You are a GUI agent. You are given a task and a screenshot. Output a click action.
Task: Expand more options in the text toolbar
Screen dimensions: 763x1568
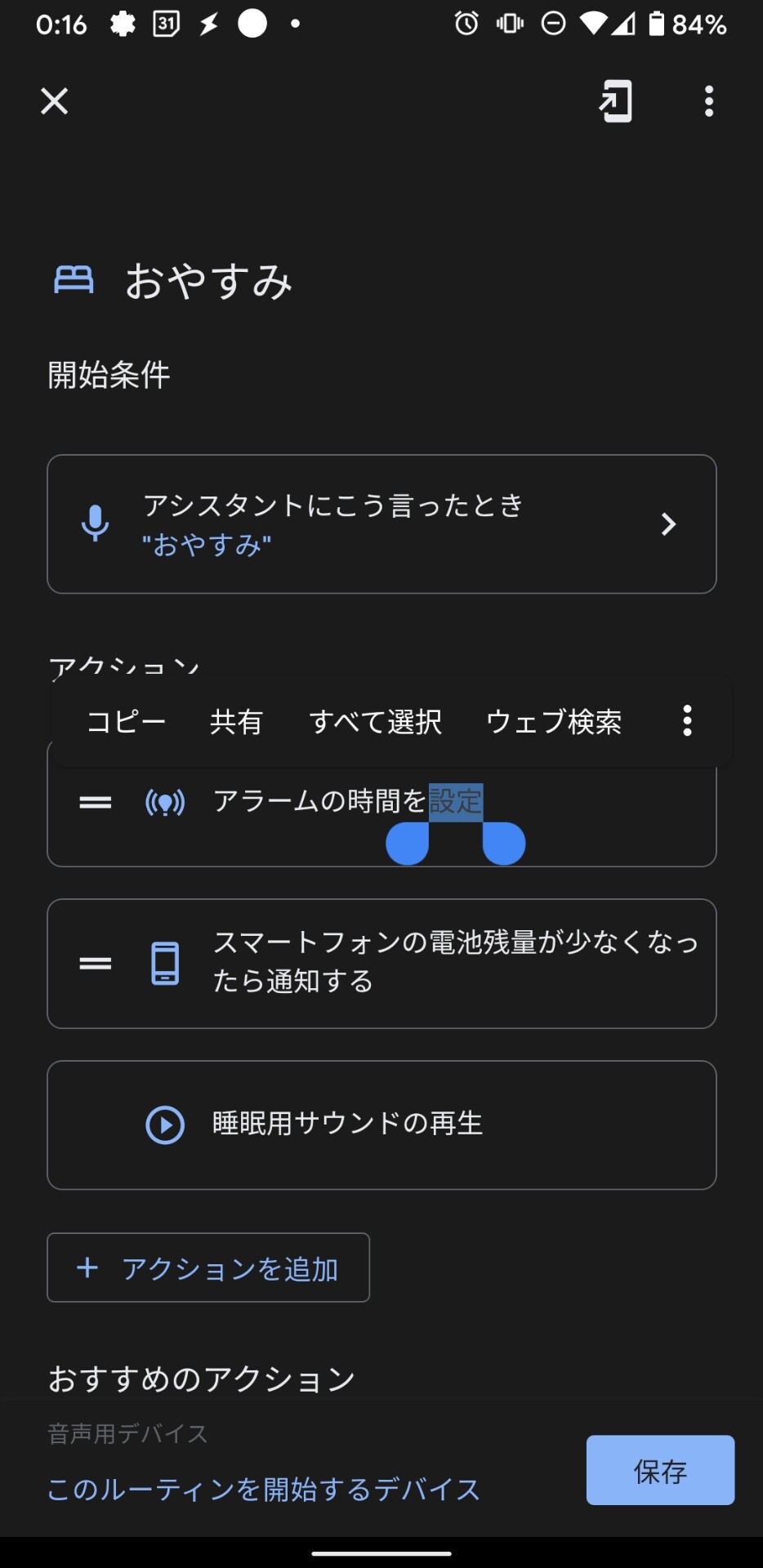coord(687,721)
